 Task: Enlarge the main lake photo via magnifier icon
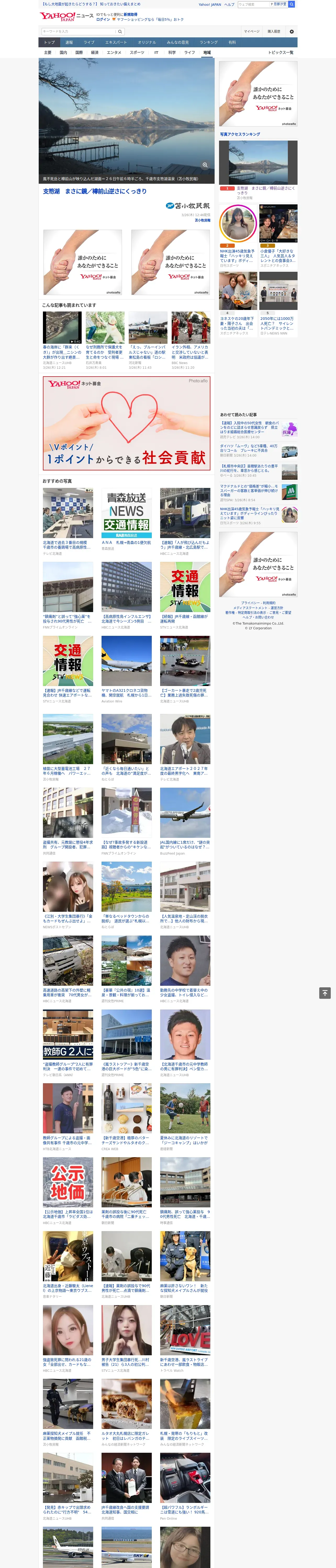tap(205, 165)
